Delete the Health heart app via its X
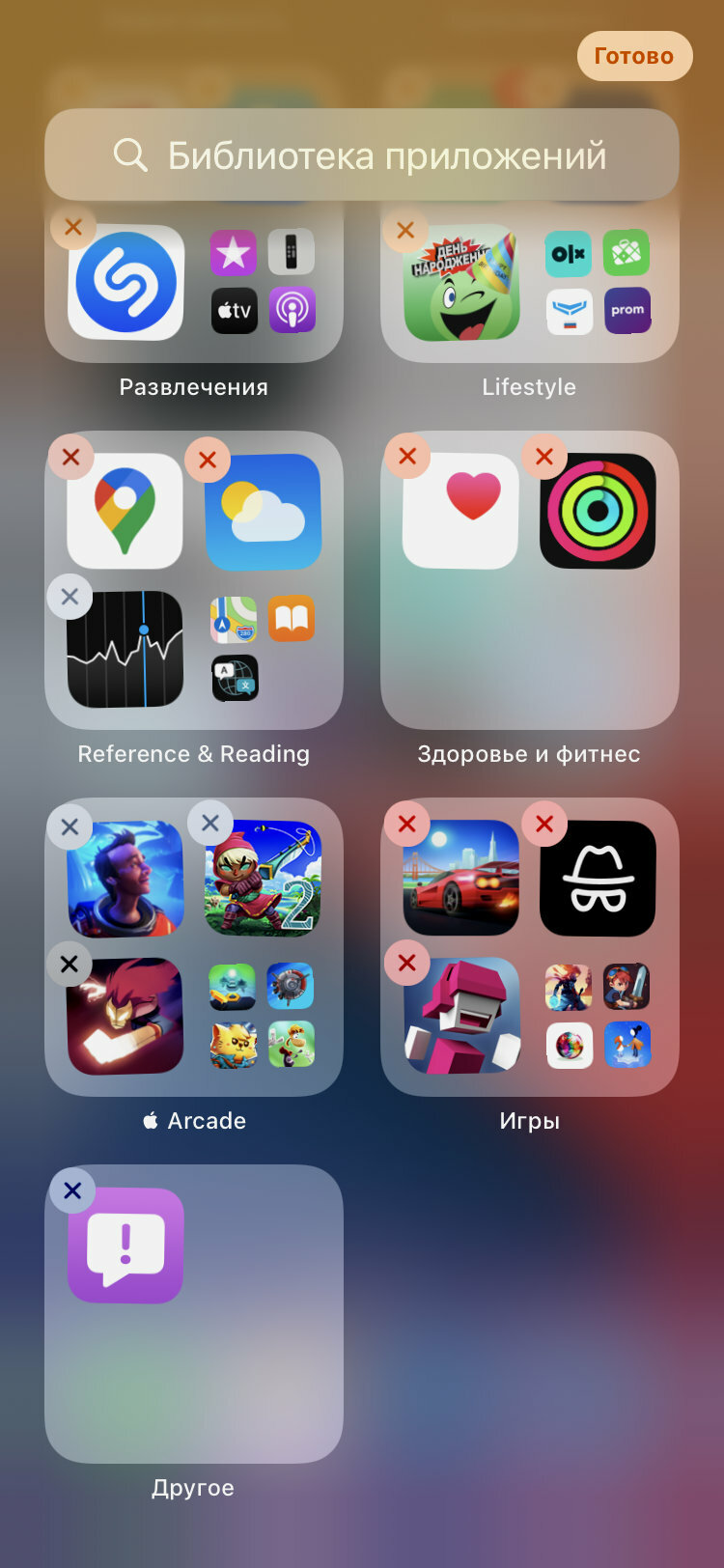The image size is (724, 1568). click(407, 455)
